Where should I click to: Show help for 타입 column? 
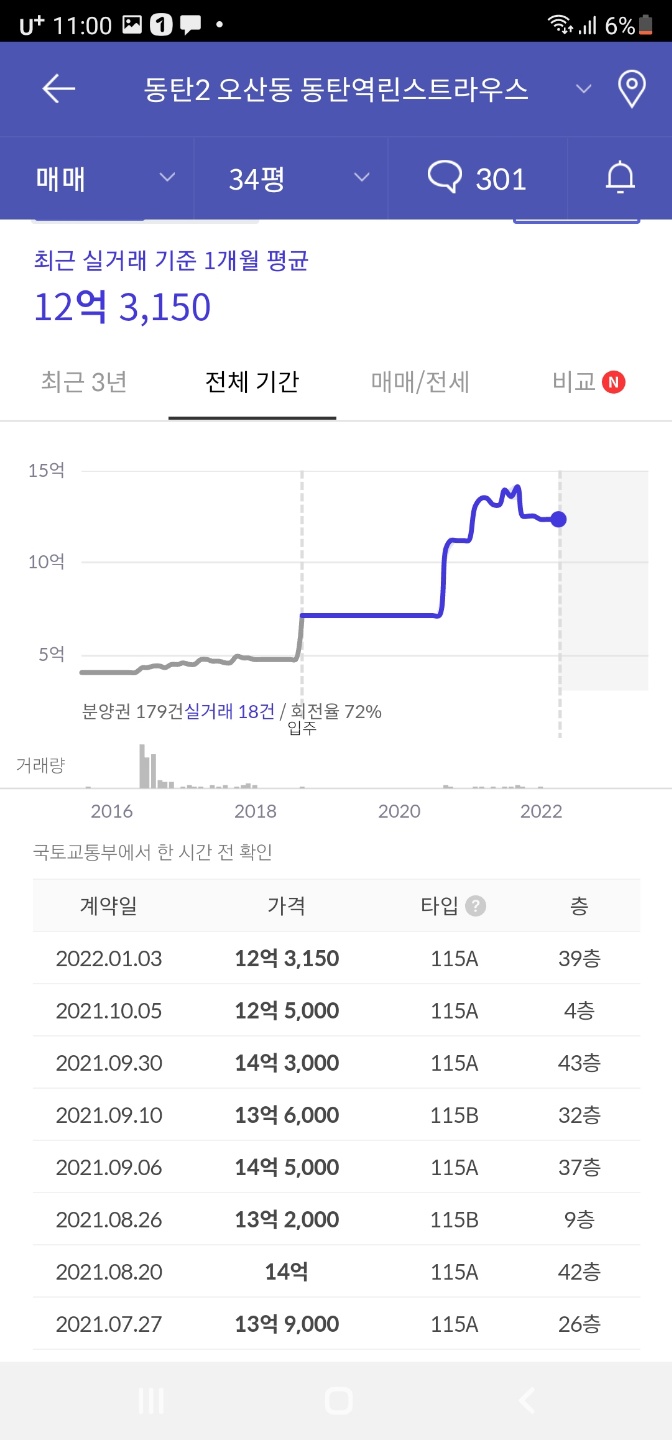coord(476,906)
